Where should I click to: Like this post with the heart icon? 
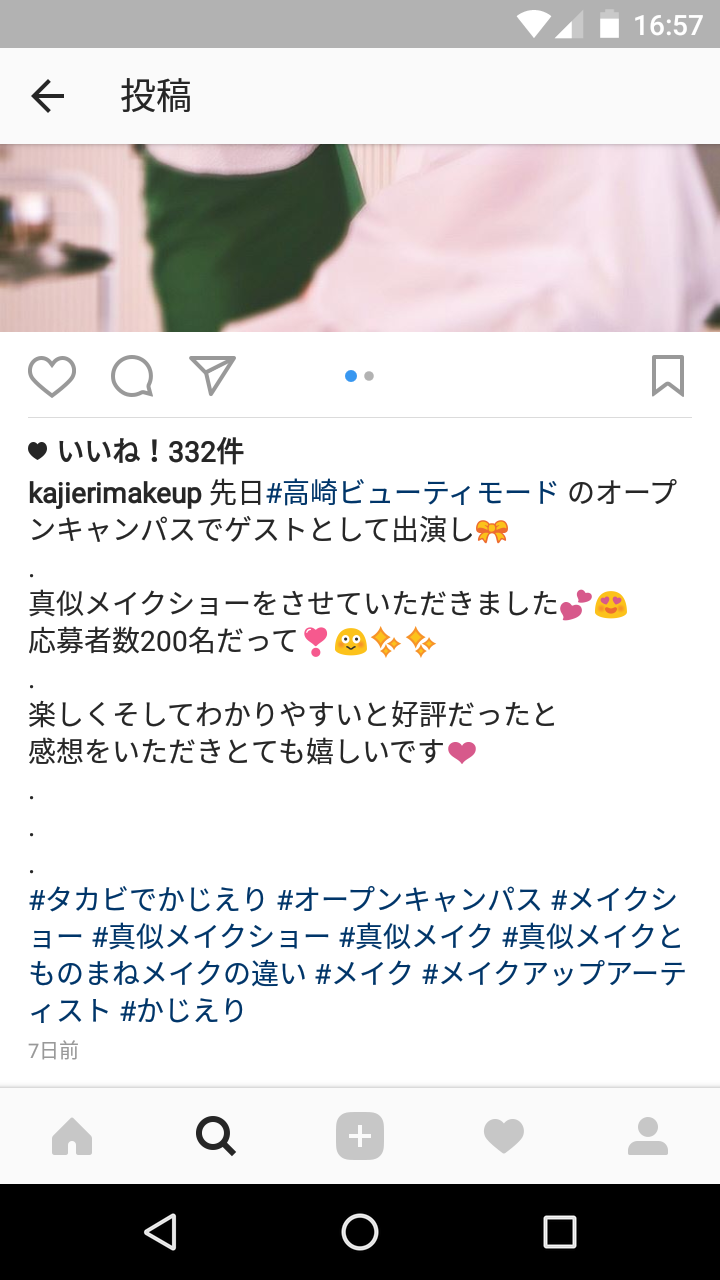(x=52, y=376)
